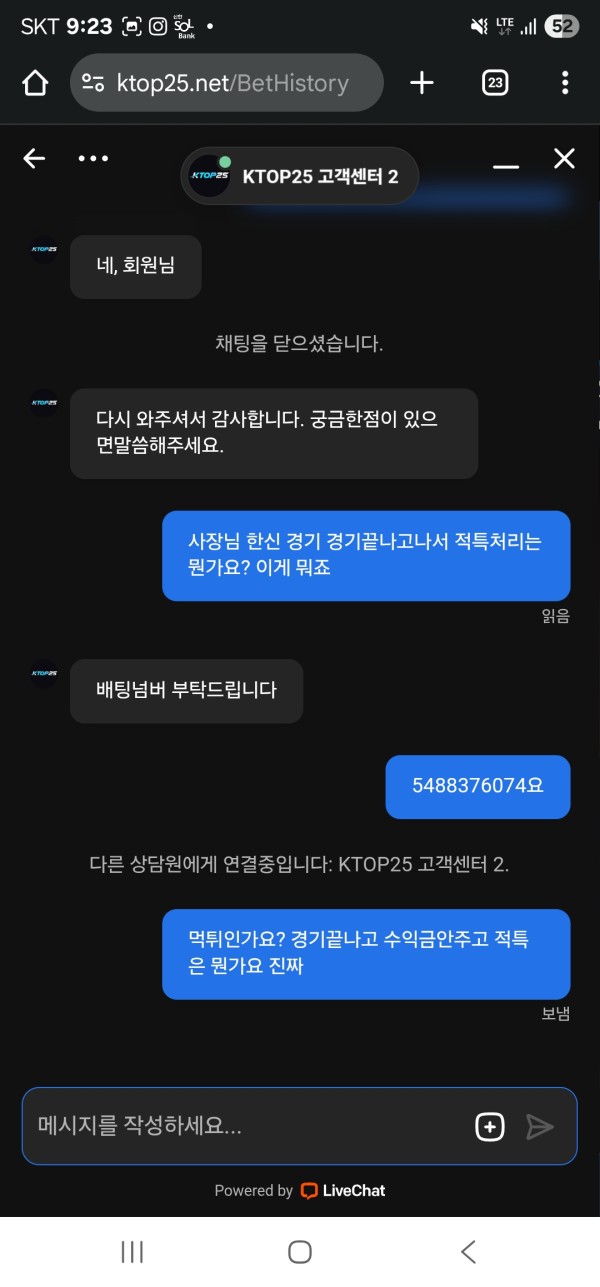Screen dimensions: 600x1287
Task: Go back in the chat widget
Action: pos(34,158)
